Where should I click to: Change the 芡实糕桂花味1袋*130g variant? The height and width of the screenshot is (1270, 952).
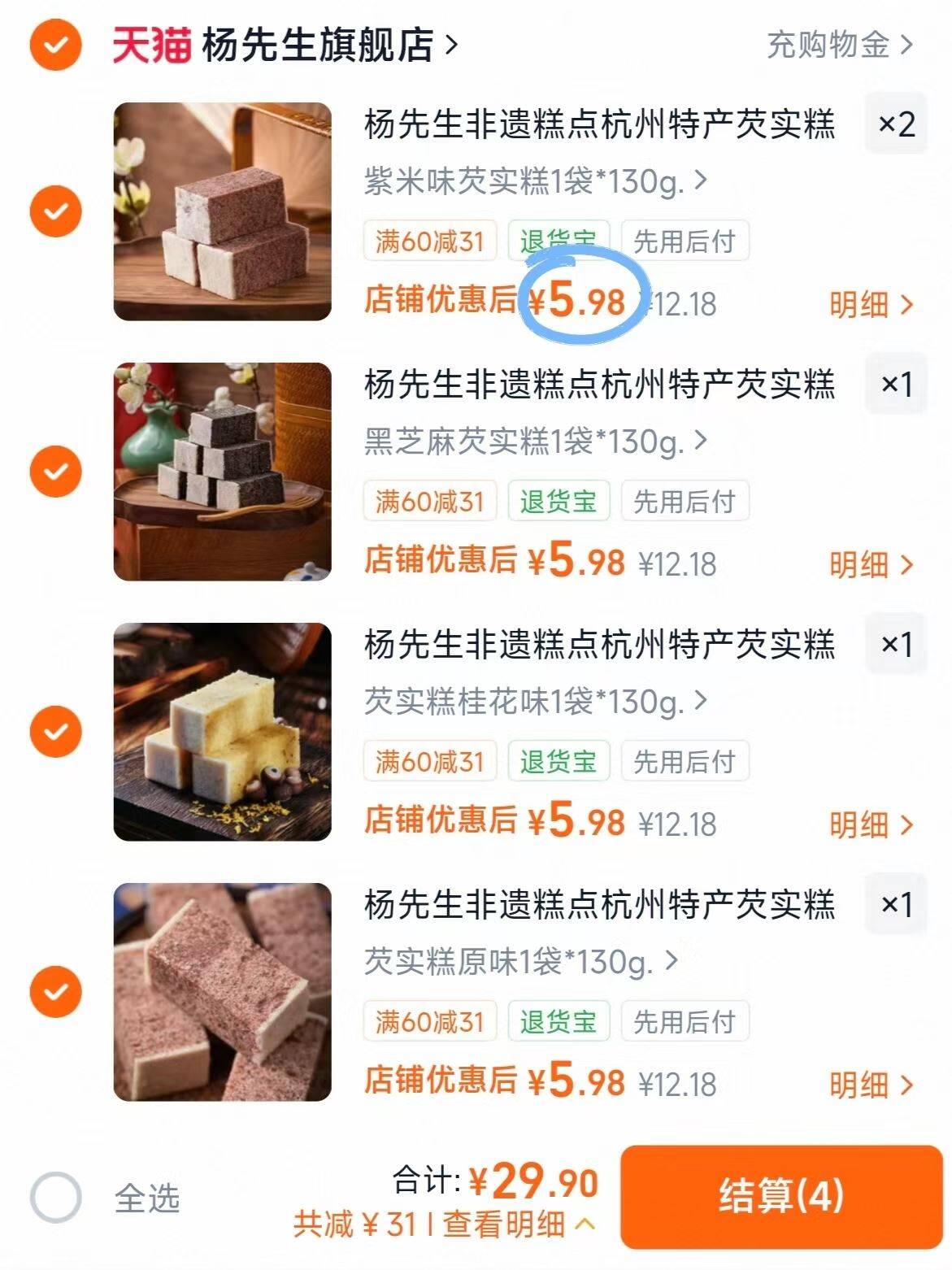tap(536, 701)
